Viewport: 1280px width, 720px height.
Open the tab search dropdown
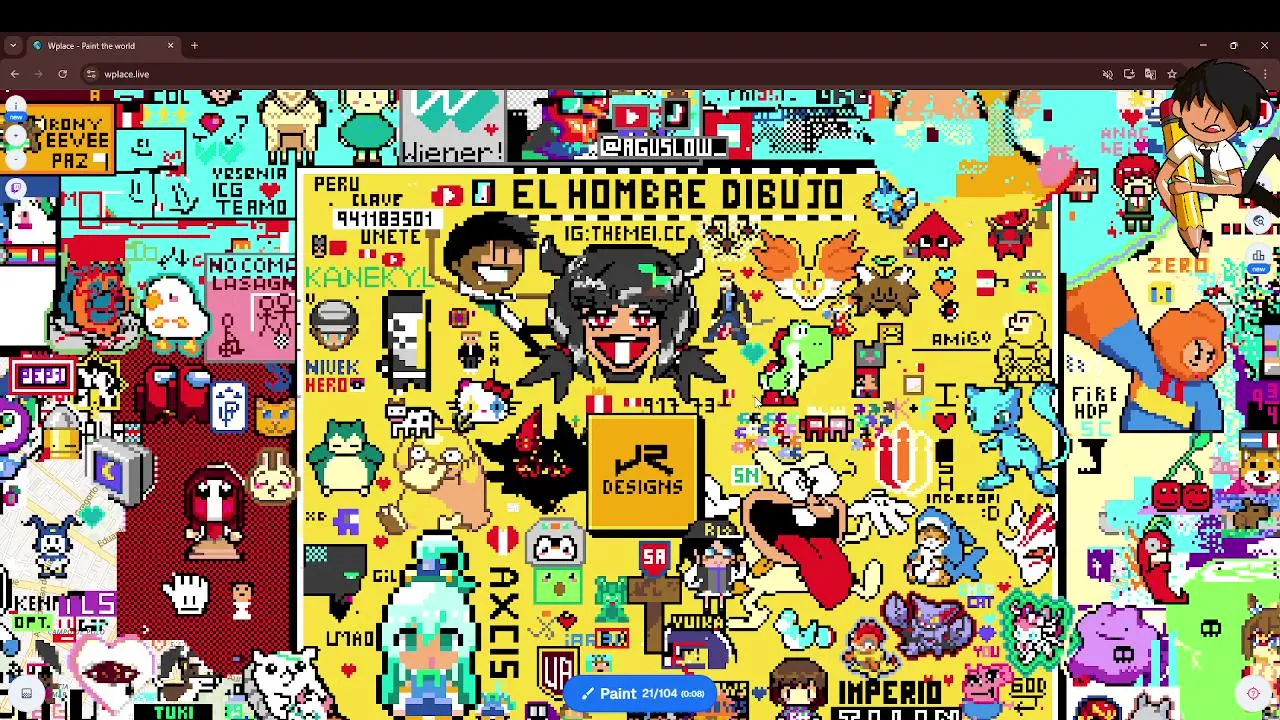13,45
